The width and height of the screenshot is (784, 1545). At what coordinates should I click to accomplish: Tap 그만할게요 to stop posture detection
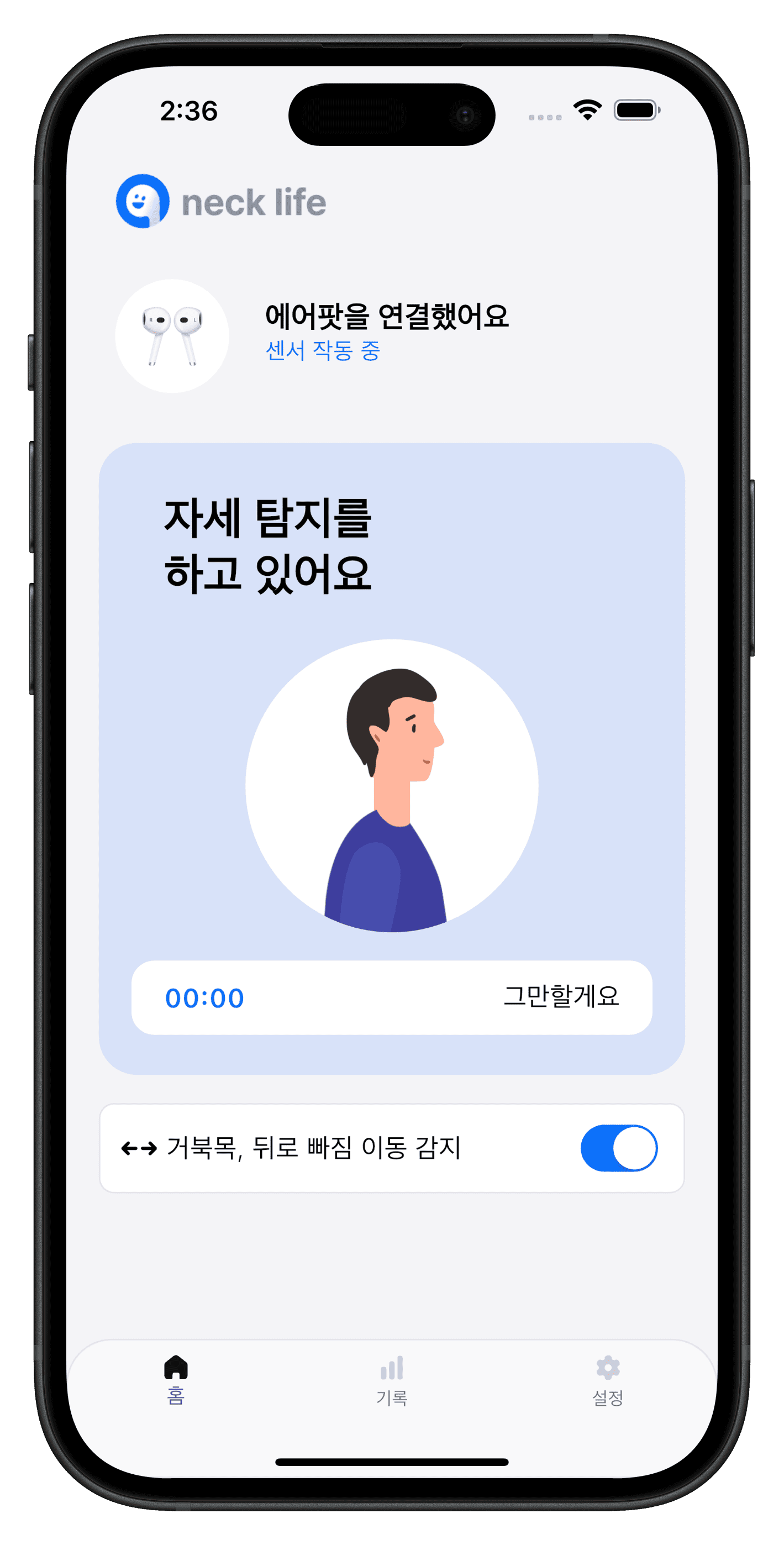(560, 997)
